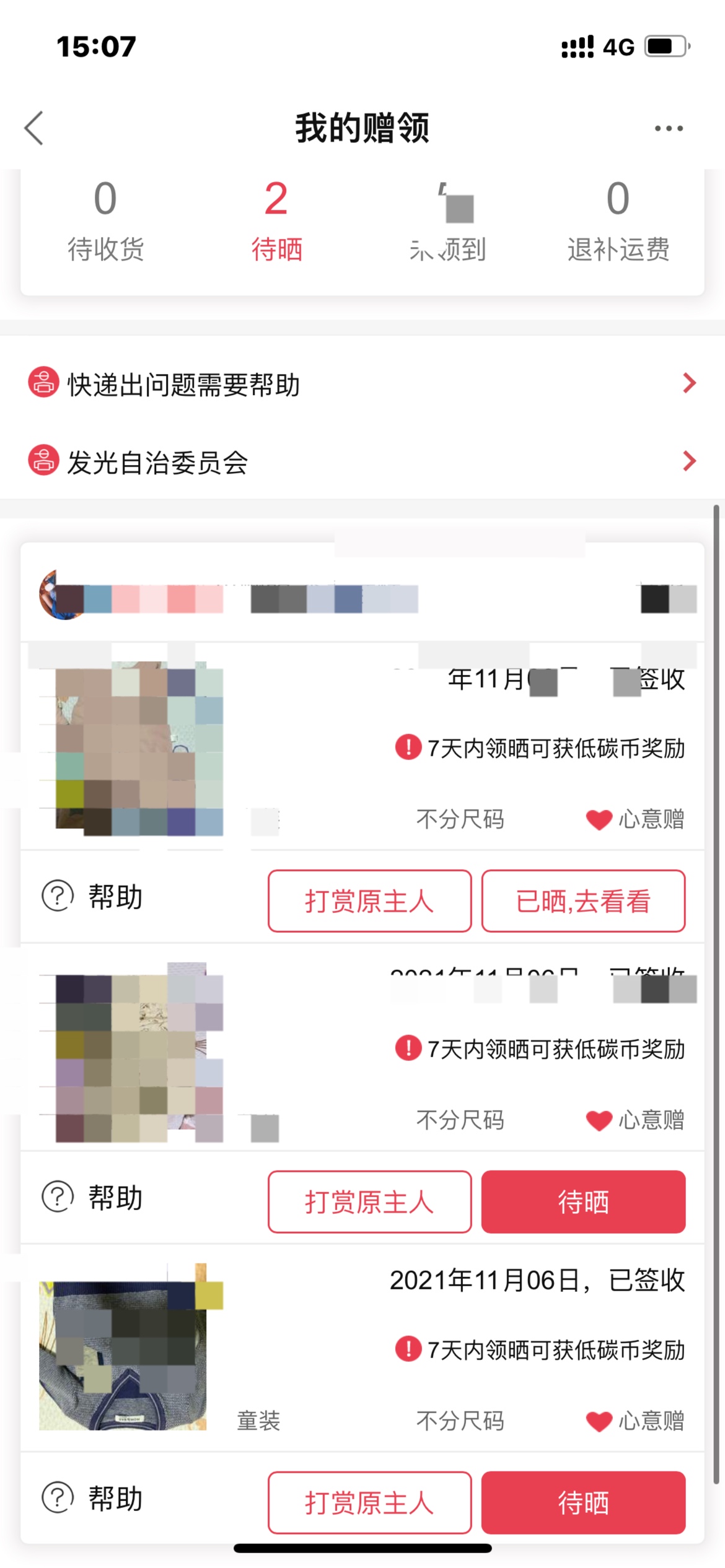The width and height of the screenshot is (725, 1568).
Task: Tap 待晒 button for the 童装 item
Action: [583, 1502]
